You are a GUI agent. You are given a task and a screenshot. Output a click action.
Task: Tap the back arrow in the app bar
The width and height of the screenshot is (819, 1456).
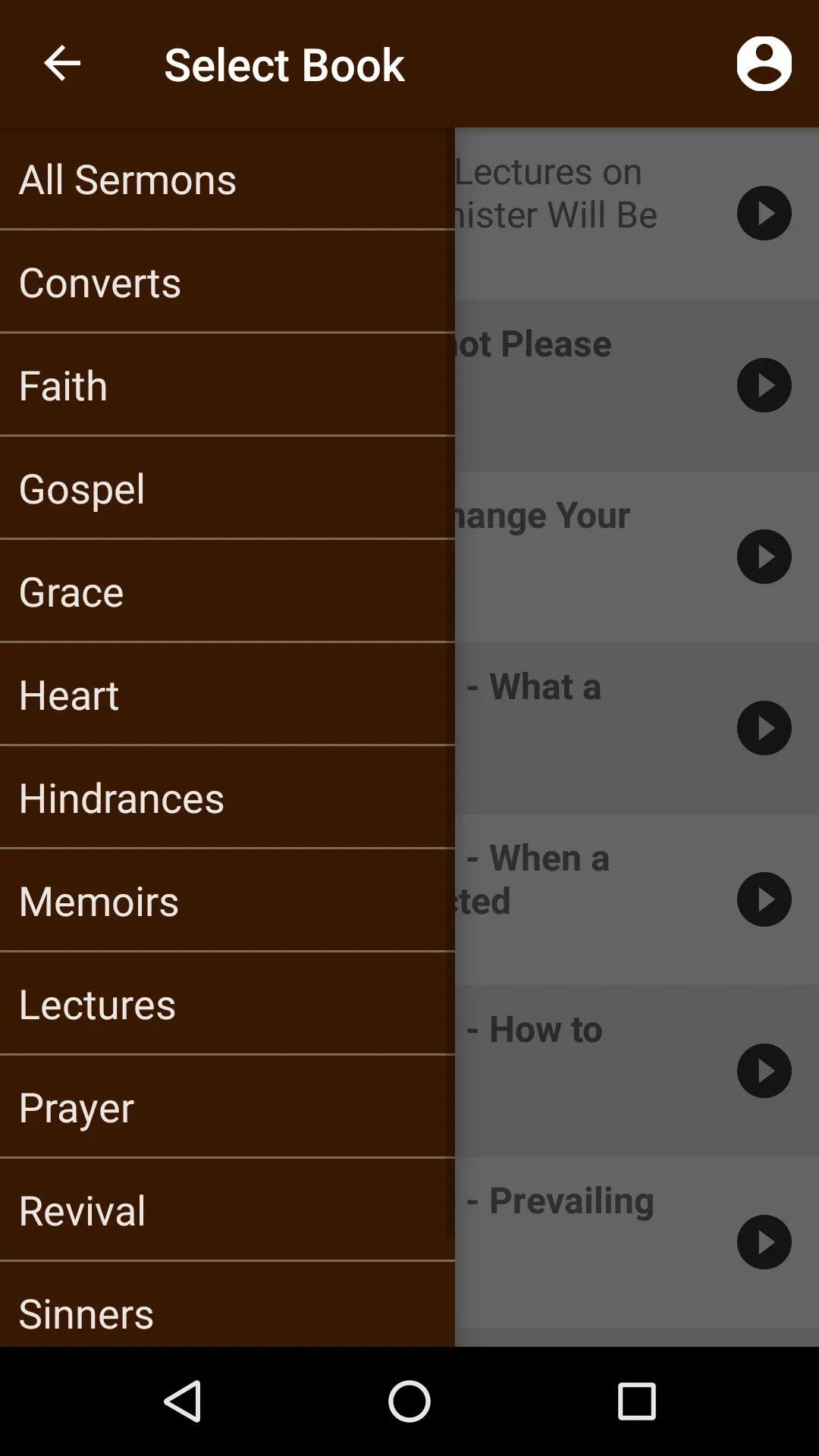coord(62,64)
